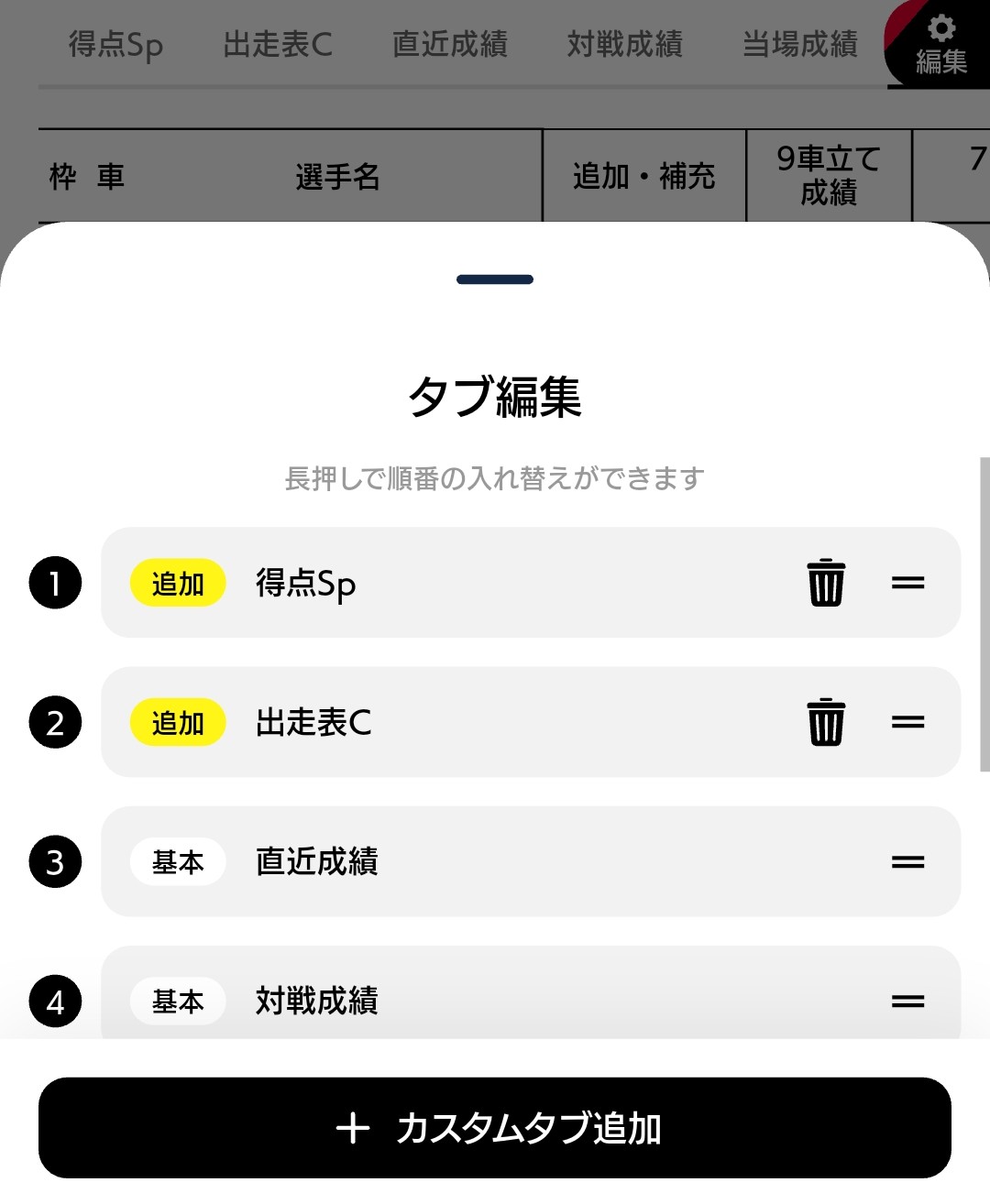This screenshot has height=1204, width=990.
Task: Delete the 出走表C custom tab
Action: [x=826, y=722]
